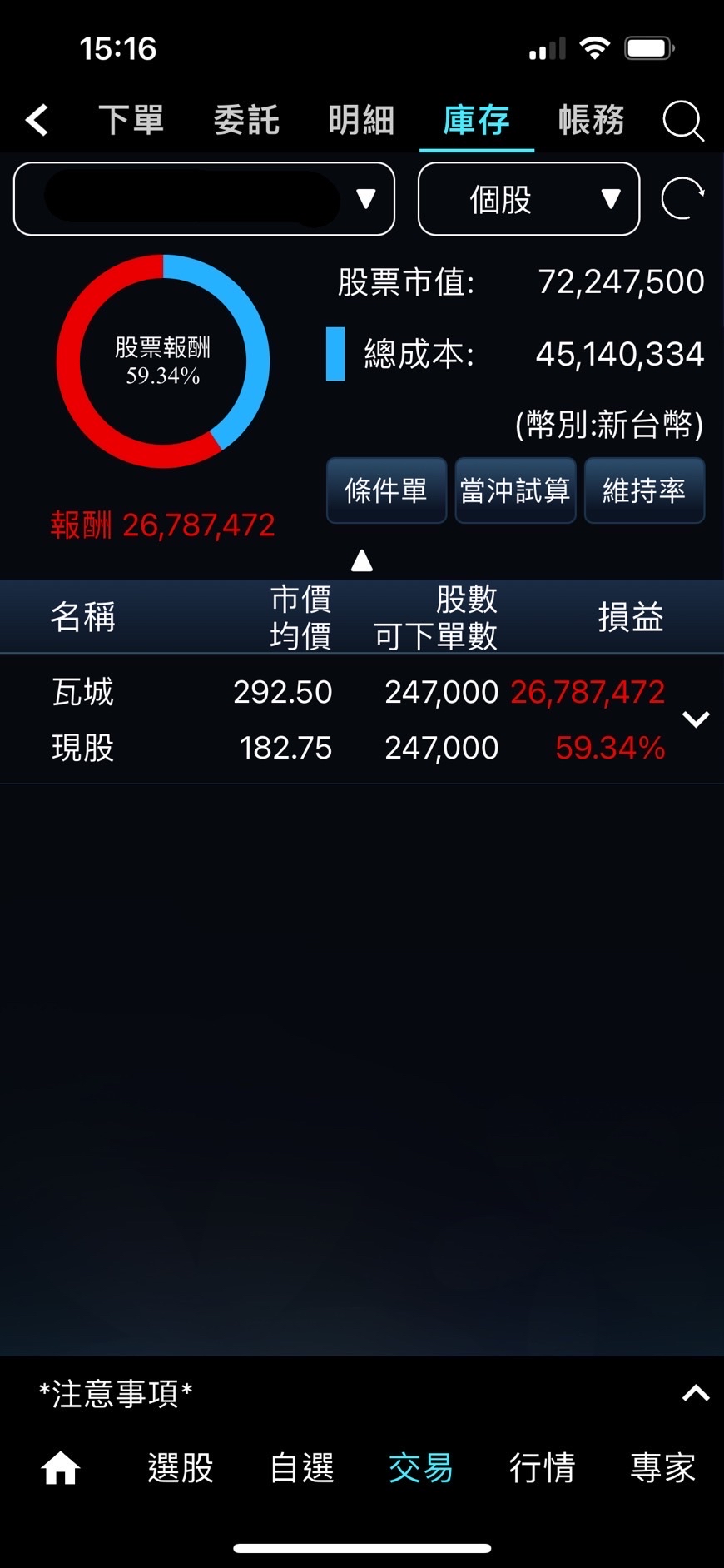
Task: Open 當沖試算 calculator
Action: (515, 490)
